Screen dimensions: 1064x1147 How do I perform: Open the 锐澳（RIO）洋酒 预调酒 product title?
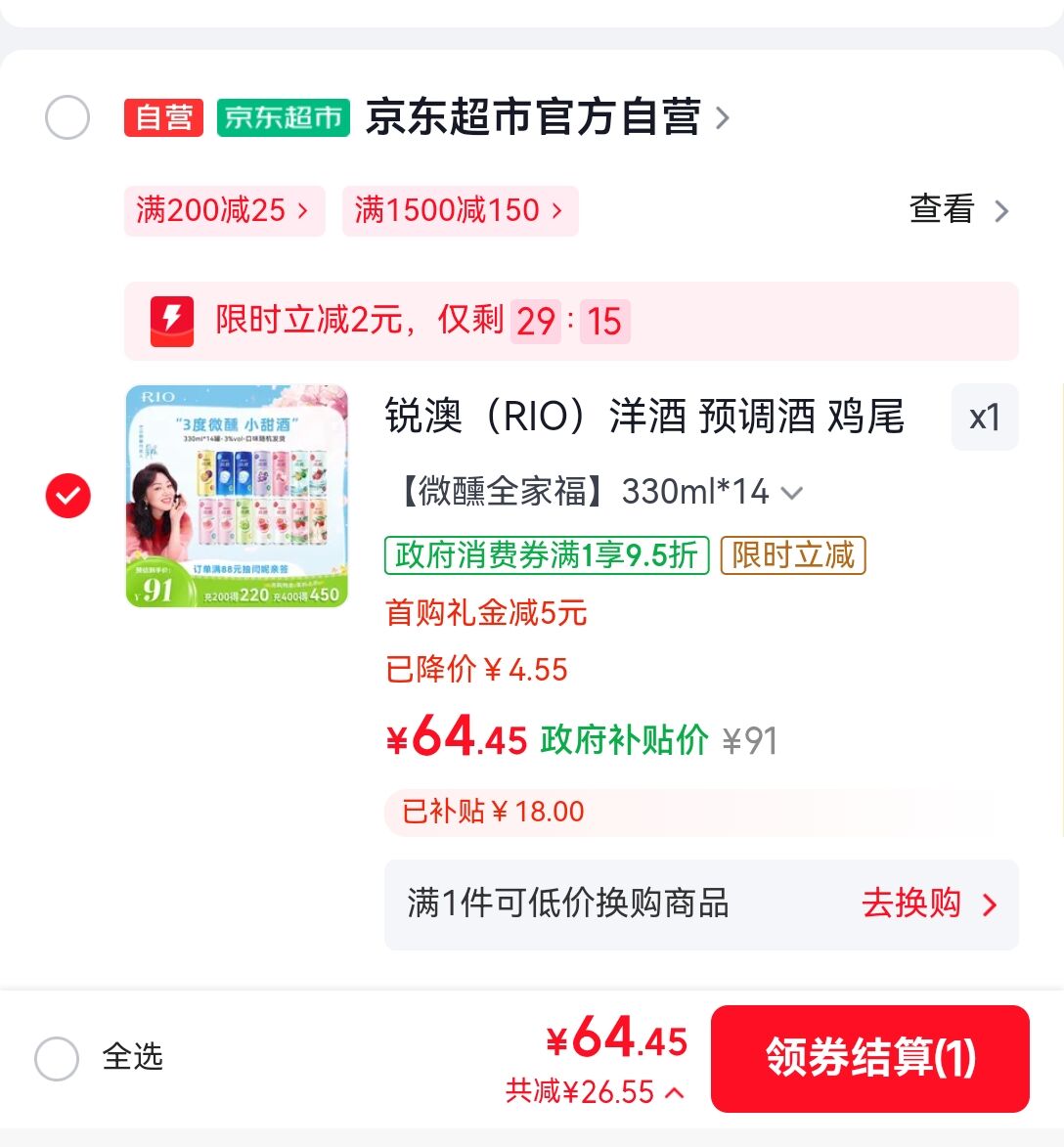click(644, 417)
